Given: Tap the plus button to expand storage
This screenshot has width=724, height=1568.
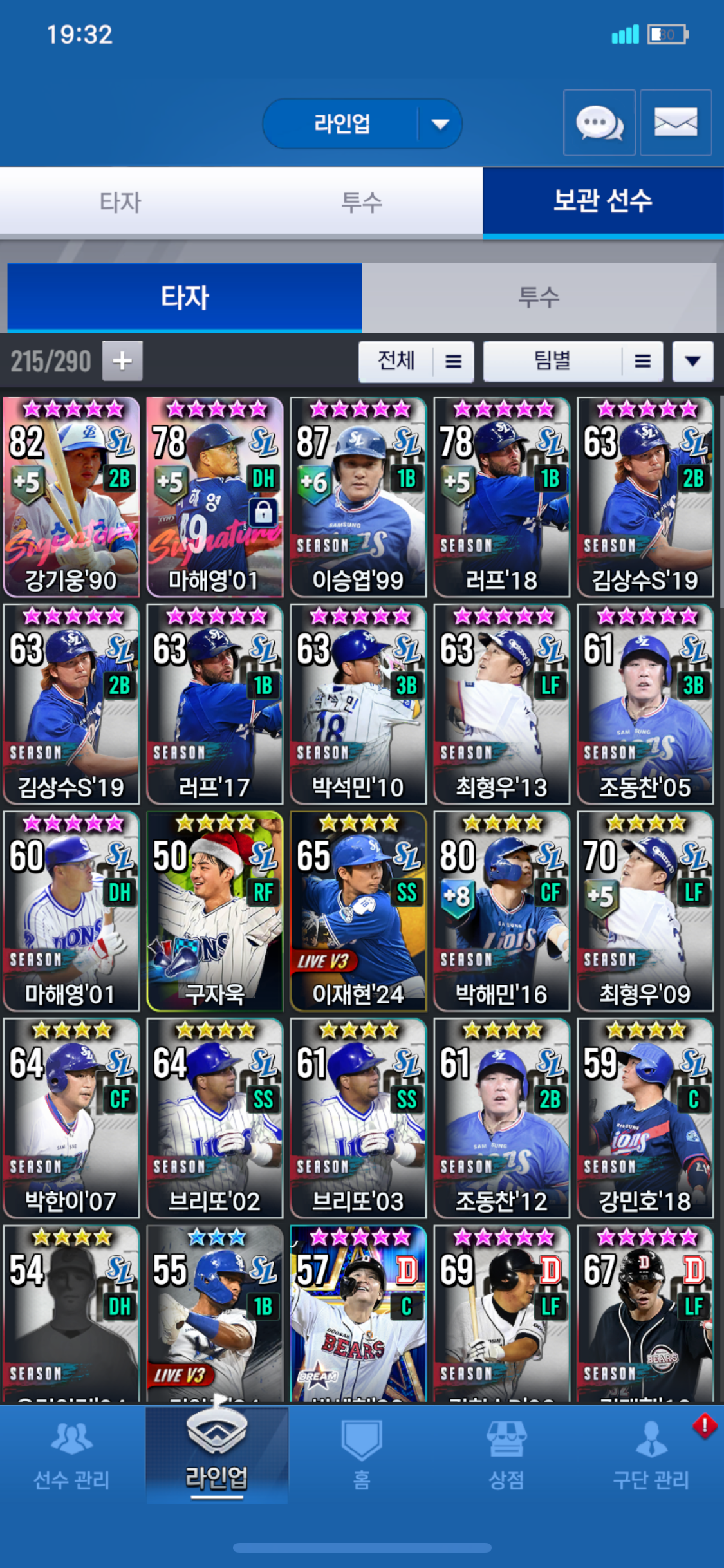Looking at the screenshot, I should tap(122, 361).
